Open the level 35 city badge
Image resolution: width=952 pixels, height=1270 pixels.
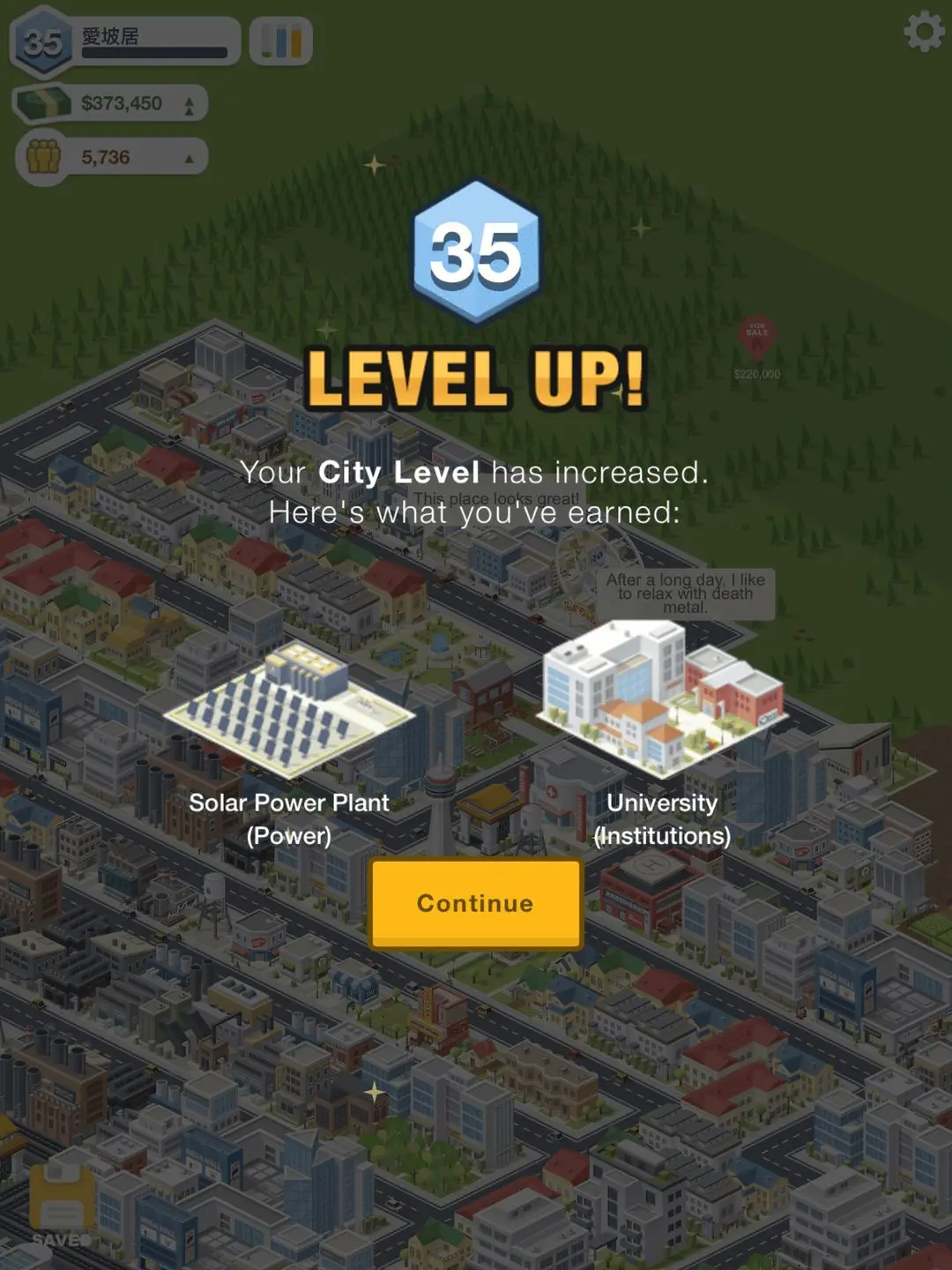click(x=42, y=41)
